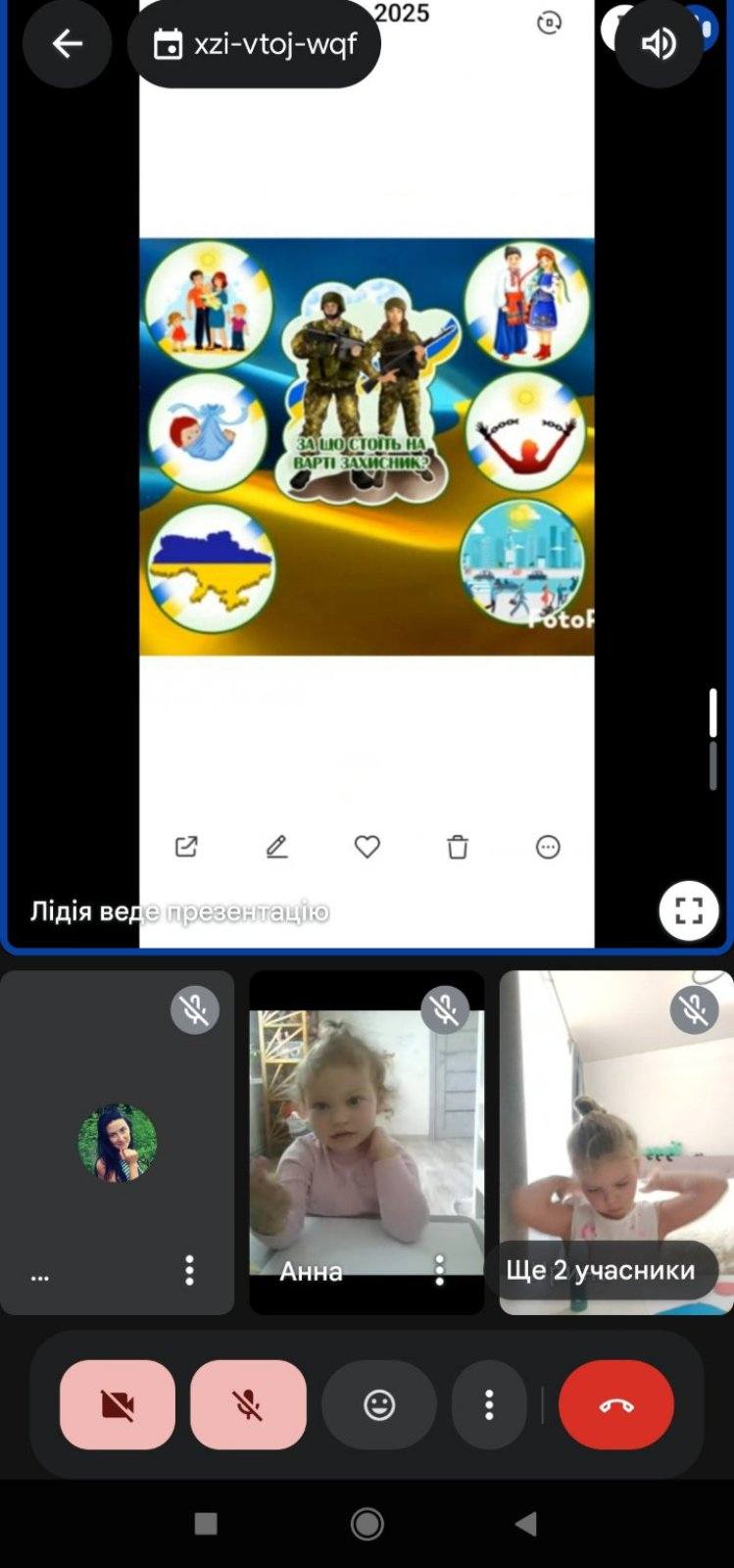The image size is (734, 1568).
Task: Show Ще 2 учасники participants
Action: click(x=601, y=1270)
